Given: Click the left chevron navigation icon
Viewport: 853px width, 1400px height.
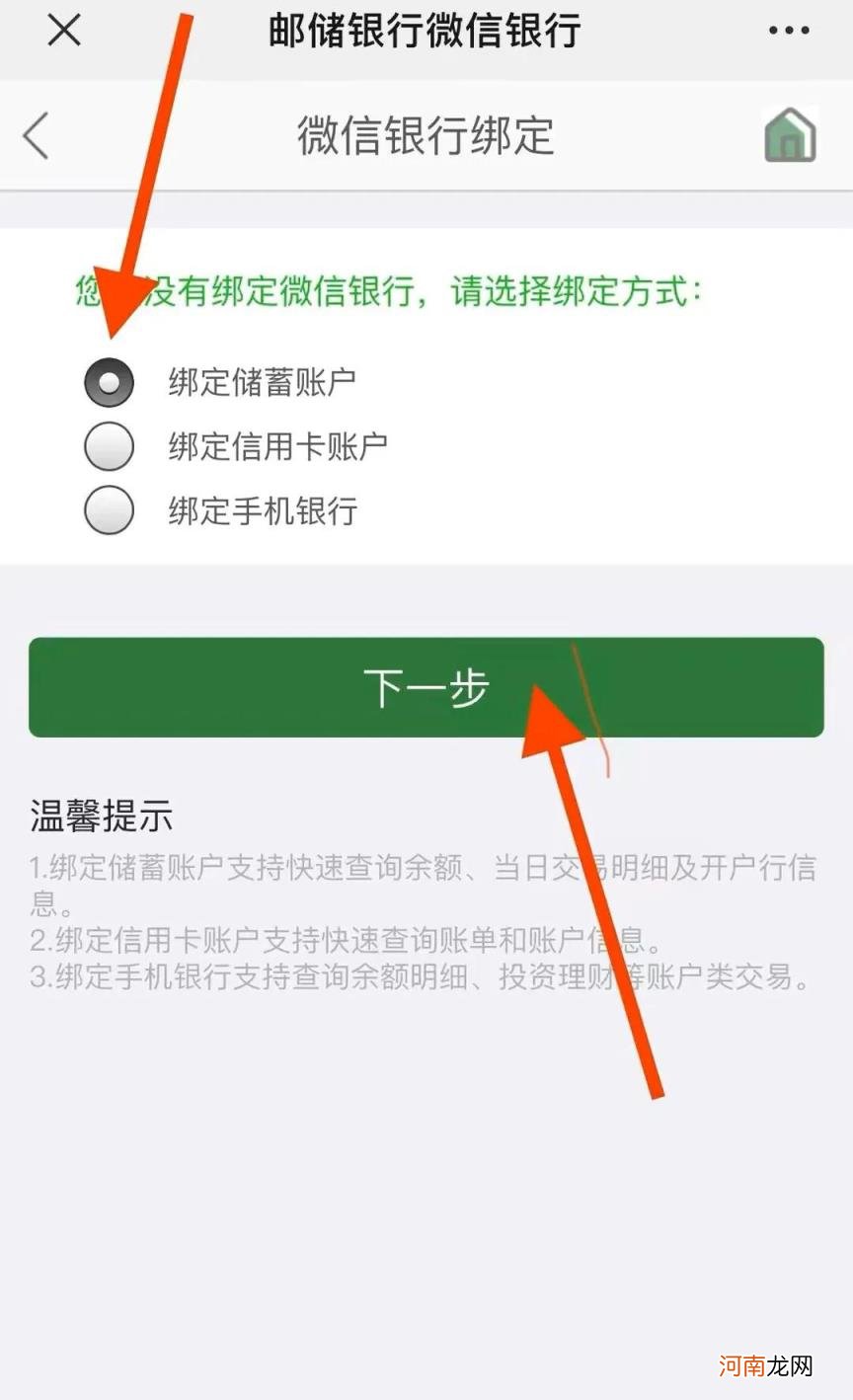Looking at the screenshot, I should pos(37,135).
